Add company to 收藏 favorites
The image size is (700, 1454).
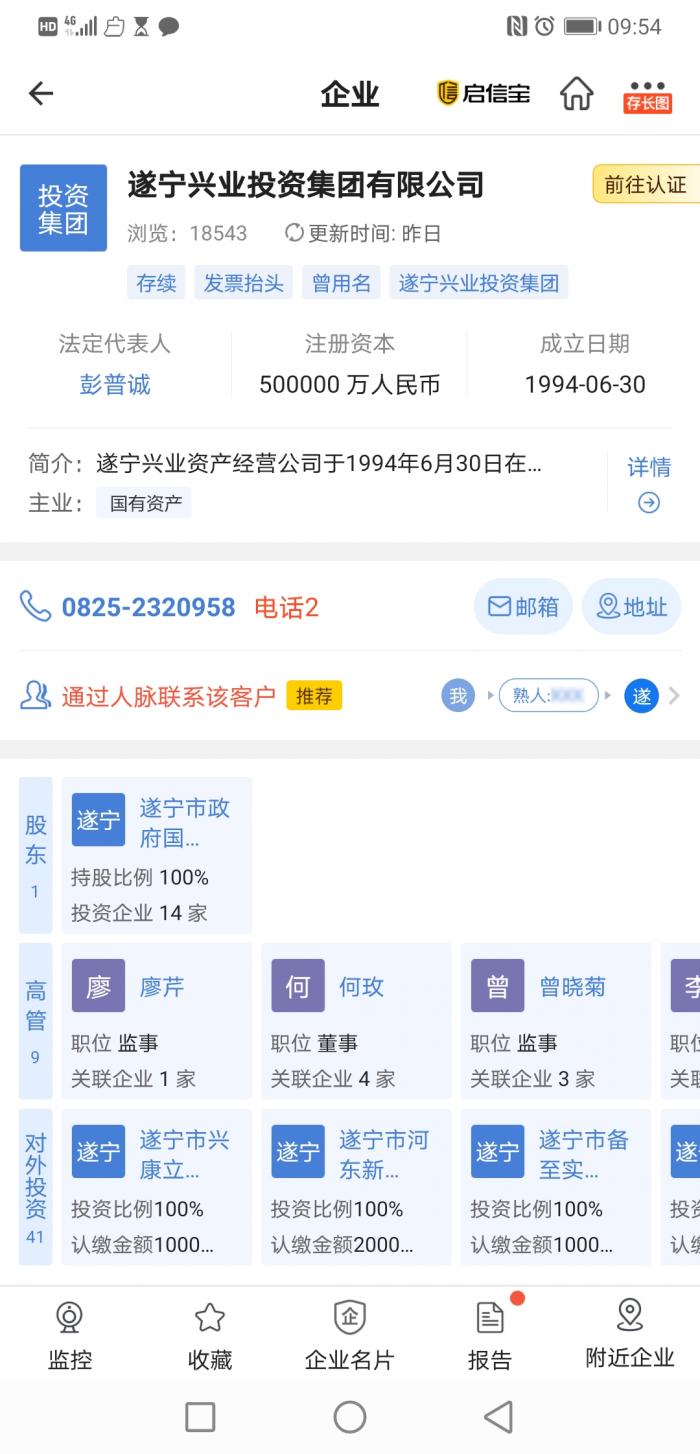point(210,1336)
